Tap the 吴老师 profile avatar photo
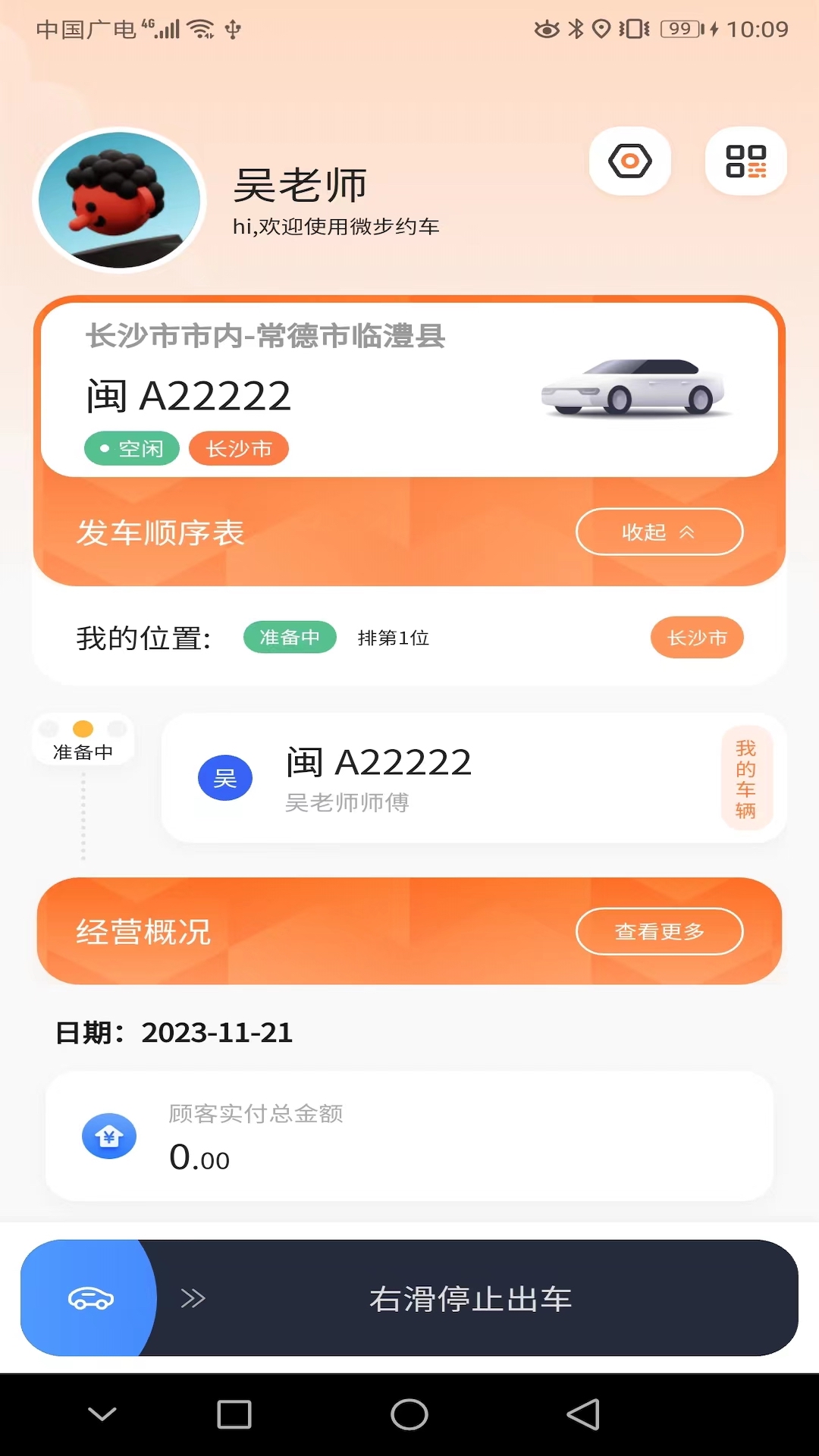 [x=120, y=199]
